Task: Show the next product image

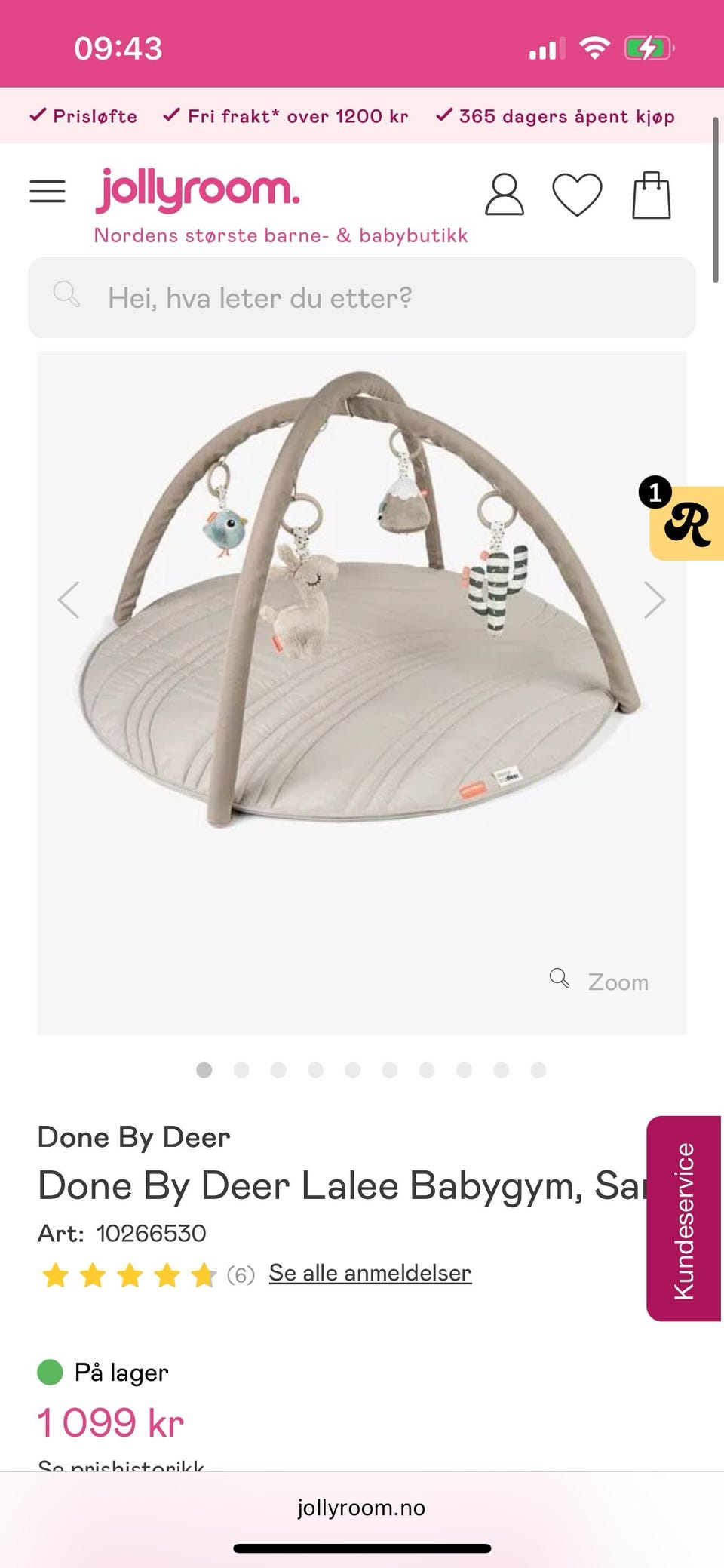Action: 654,601
